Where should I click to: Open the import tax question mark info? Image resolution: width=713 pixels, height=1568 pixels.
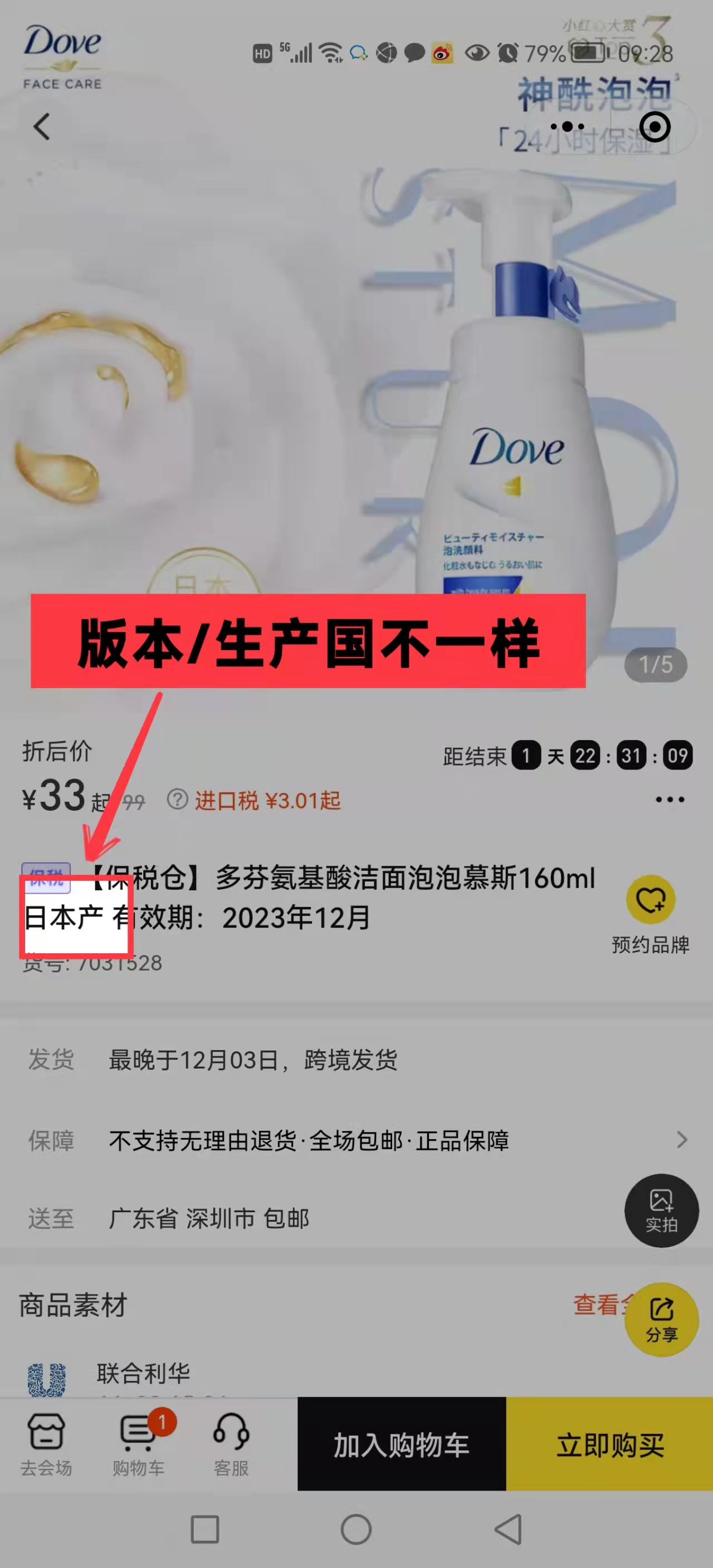[x=177, y=799]
